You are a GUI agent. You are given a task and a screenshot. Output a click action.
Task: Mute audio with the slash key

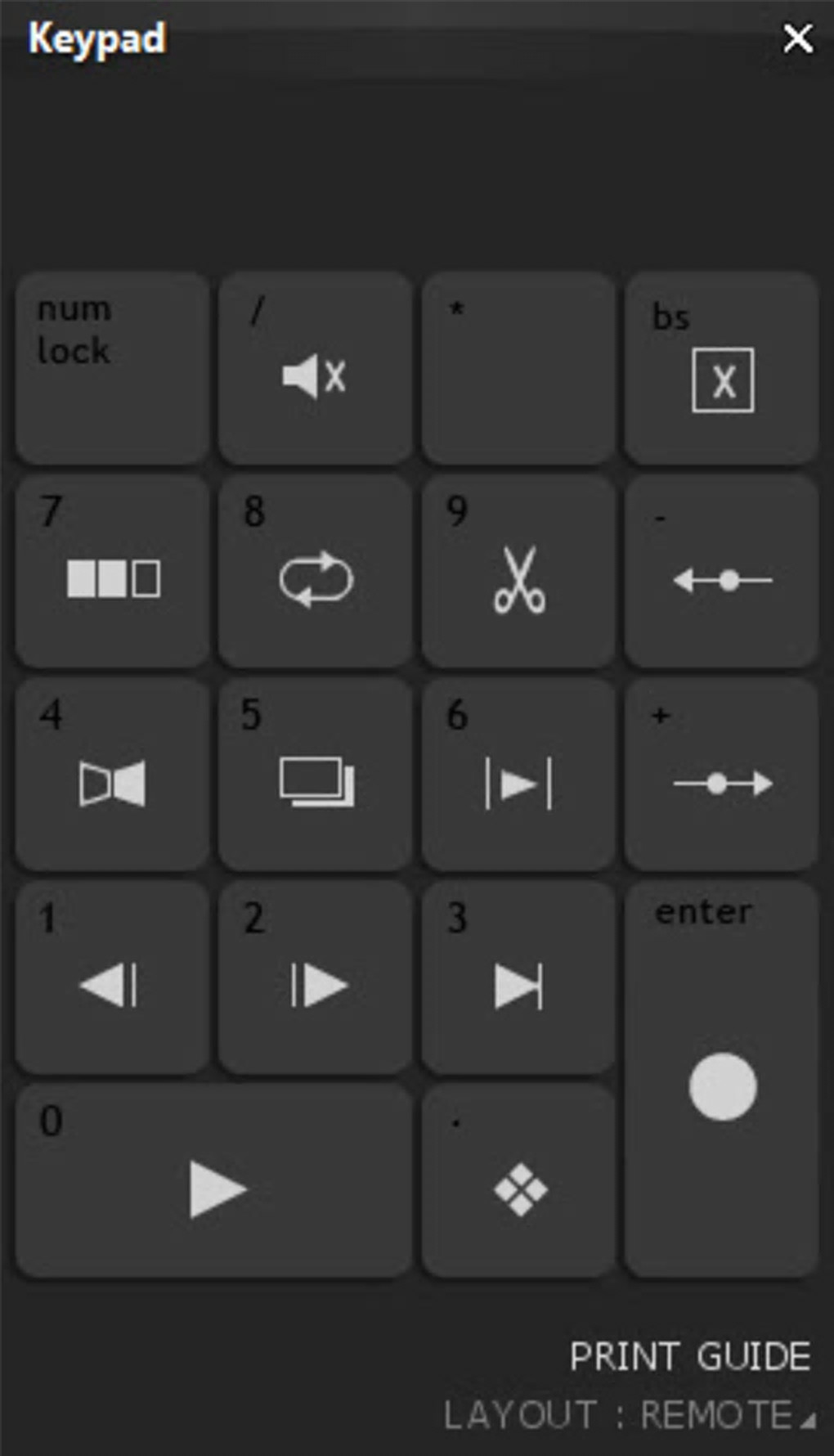(x=315, y=368)
